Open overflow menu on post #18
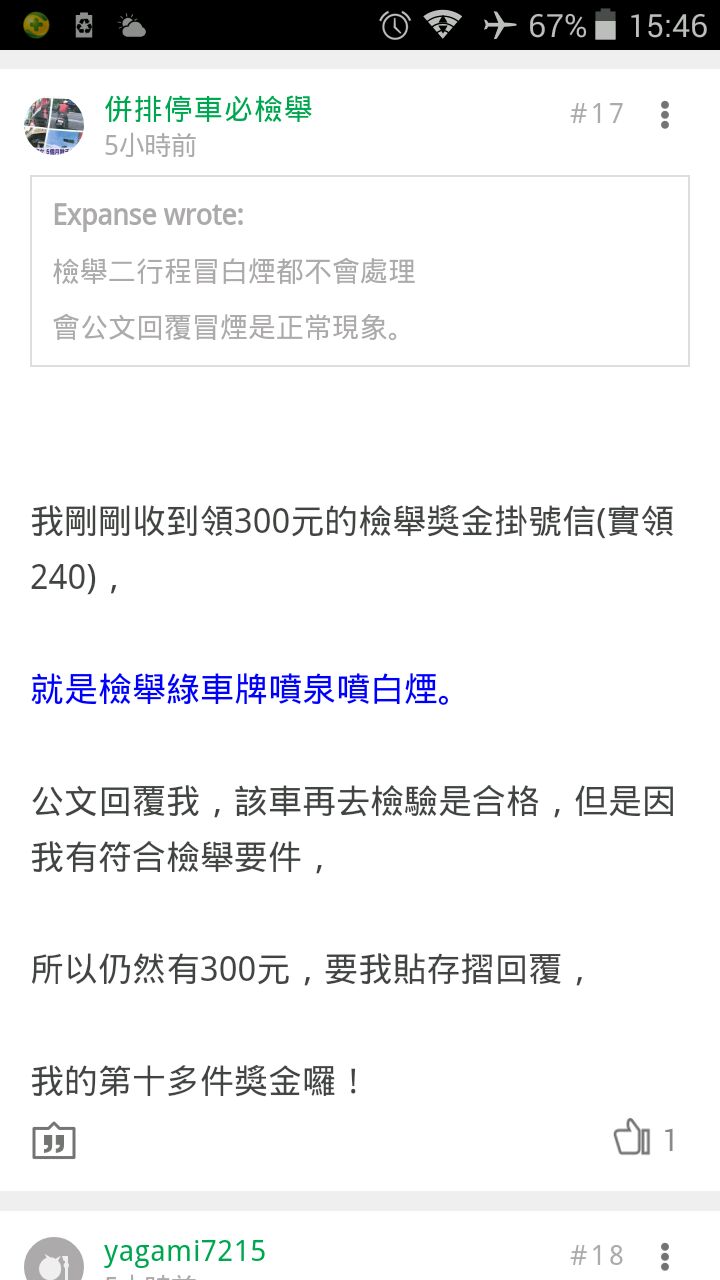The width and height of the screenshot is (720, 1280). click(664, 1256)
